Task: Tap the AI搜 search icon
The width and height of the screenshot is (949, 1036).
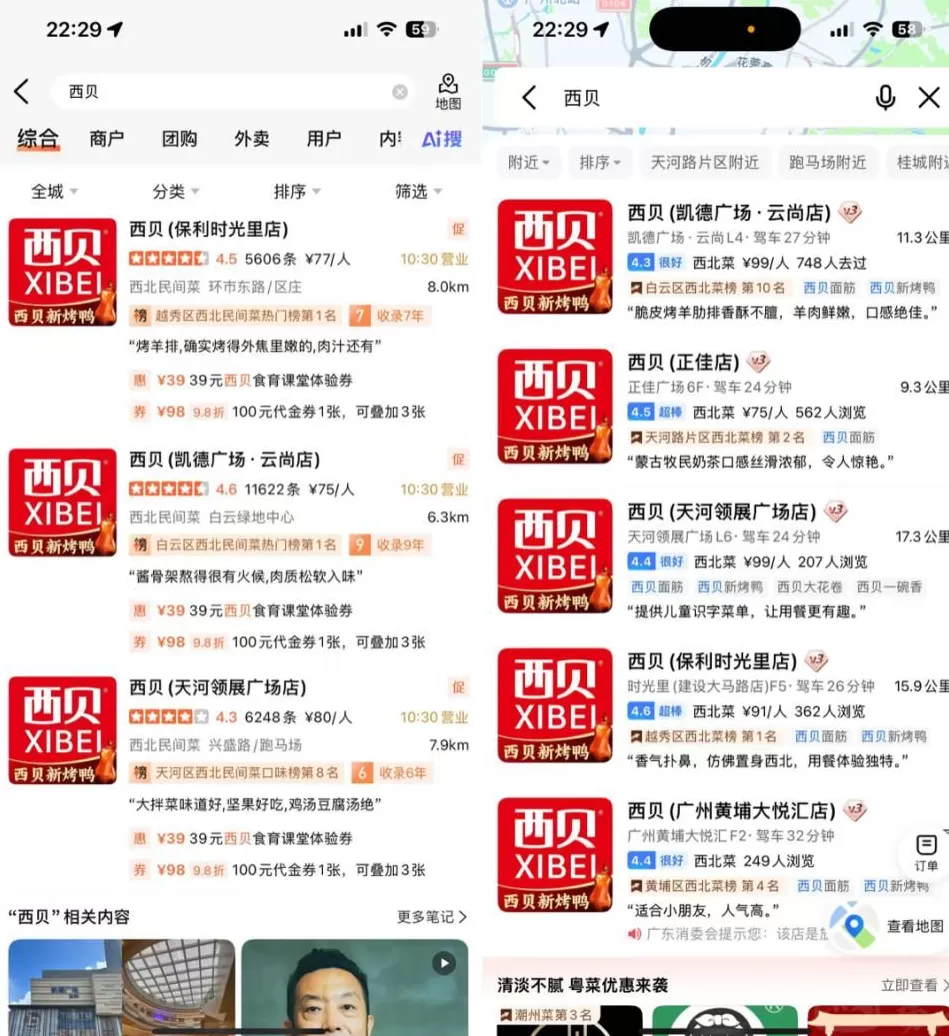Action: 441,139
